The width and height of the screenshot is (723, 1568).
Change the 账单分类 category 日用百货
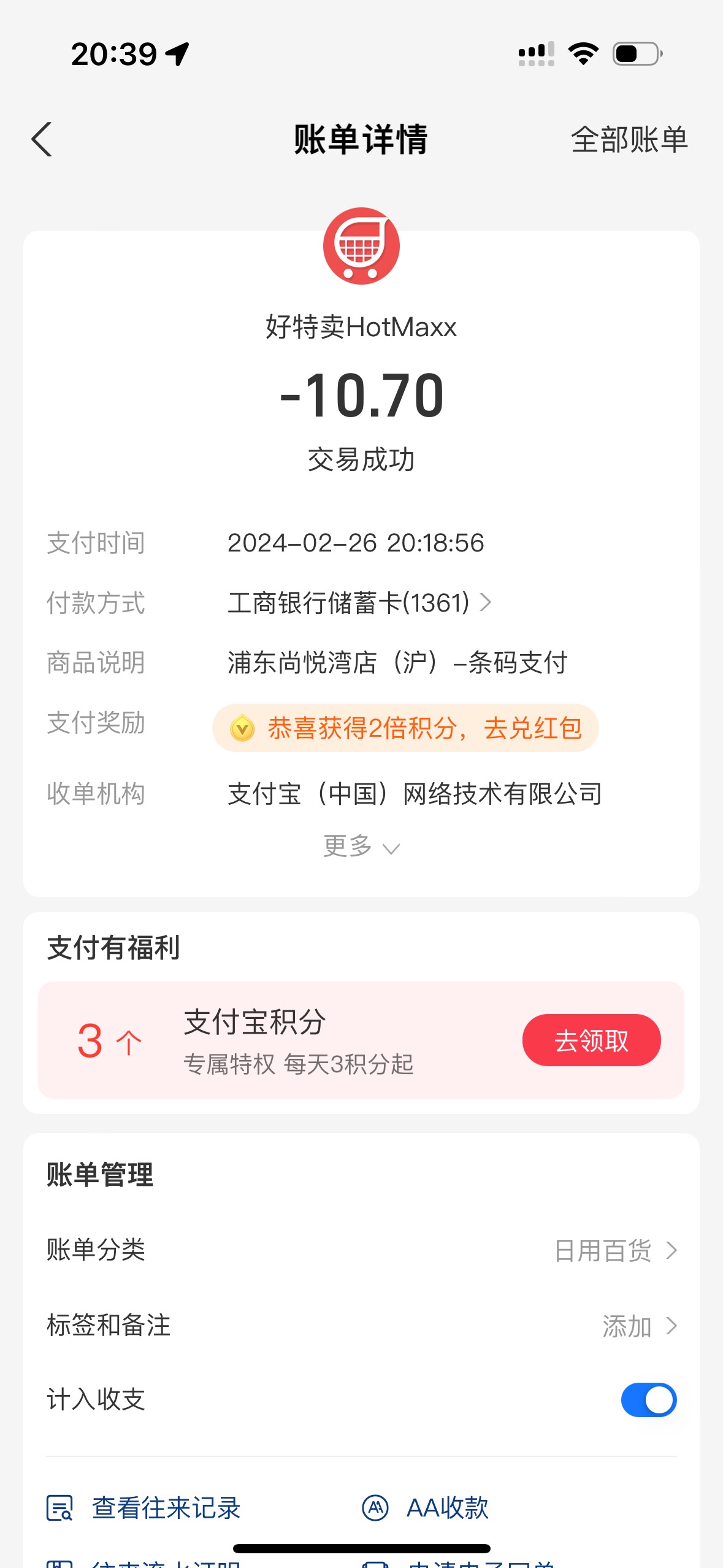click(x=616, y=1250)
